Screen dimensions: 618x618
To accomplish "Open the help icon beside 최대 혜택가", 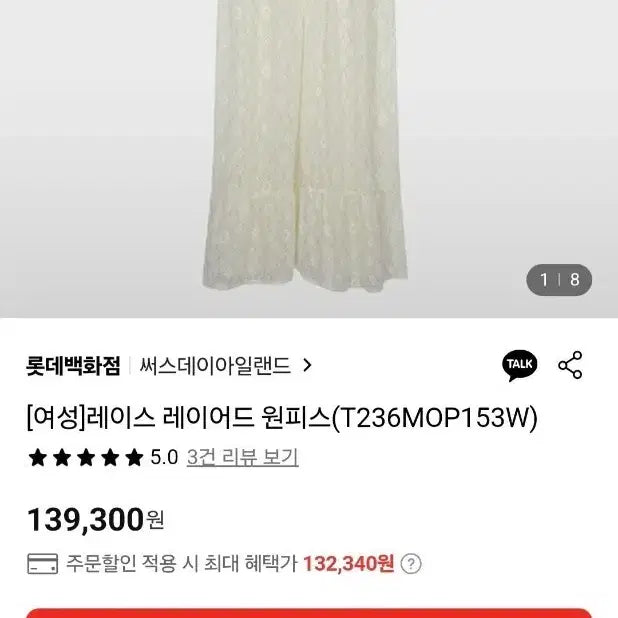I will coord(410,564).
